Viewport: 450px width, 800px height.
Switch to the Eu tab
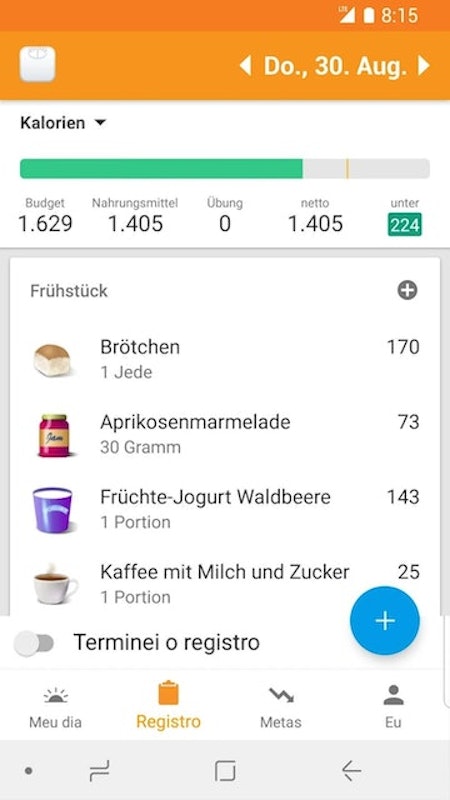point(393,707)
